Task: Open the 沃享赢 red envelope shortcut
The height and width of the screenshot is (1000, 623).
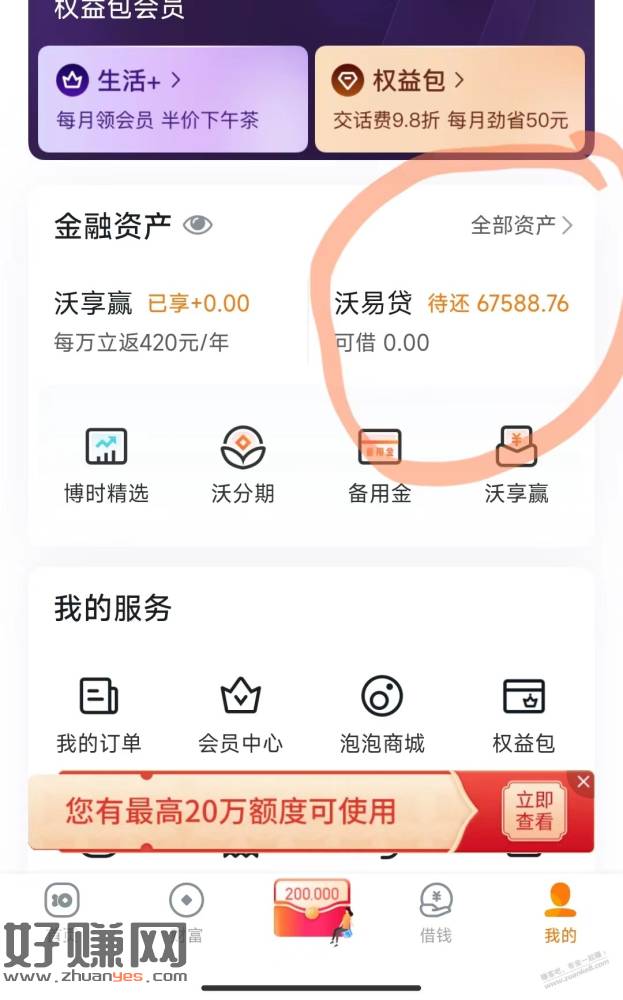Action: [516, 465]
